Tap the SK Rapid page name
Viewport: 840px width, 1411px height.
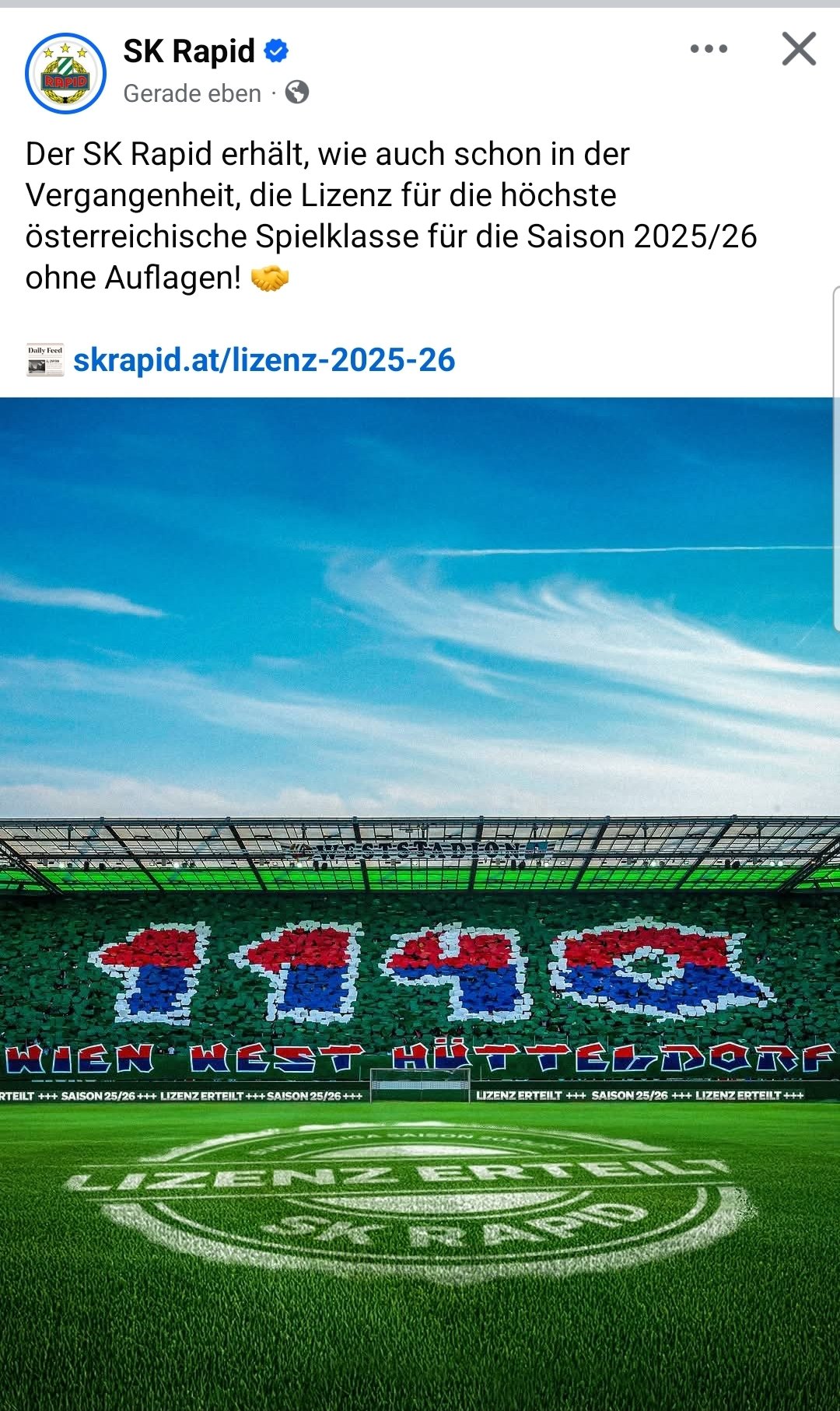click(x=189, y=51)
